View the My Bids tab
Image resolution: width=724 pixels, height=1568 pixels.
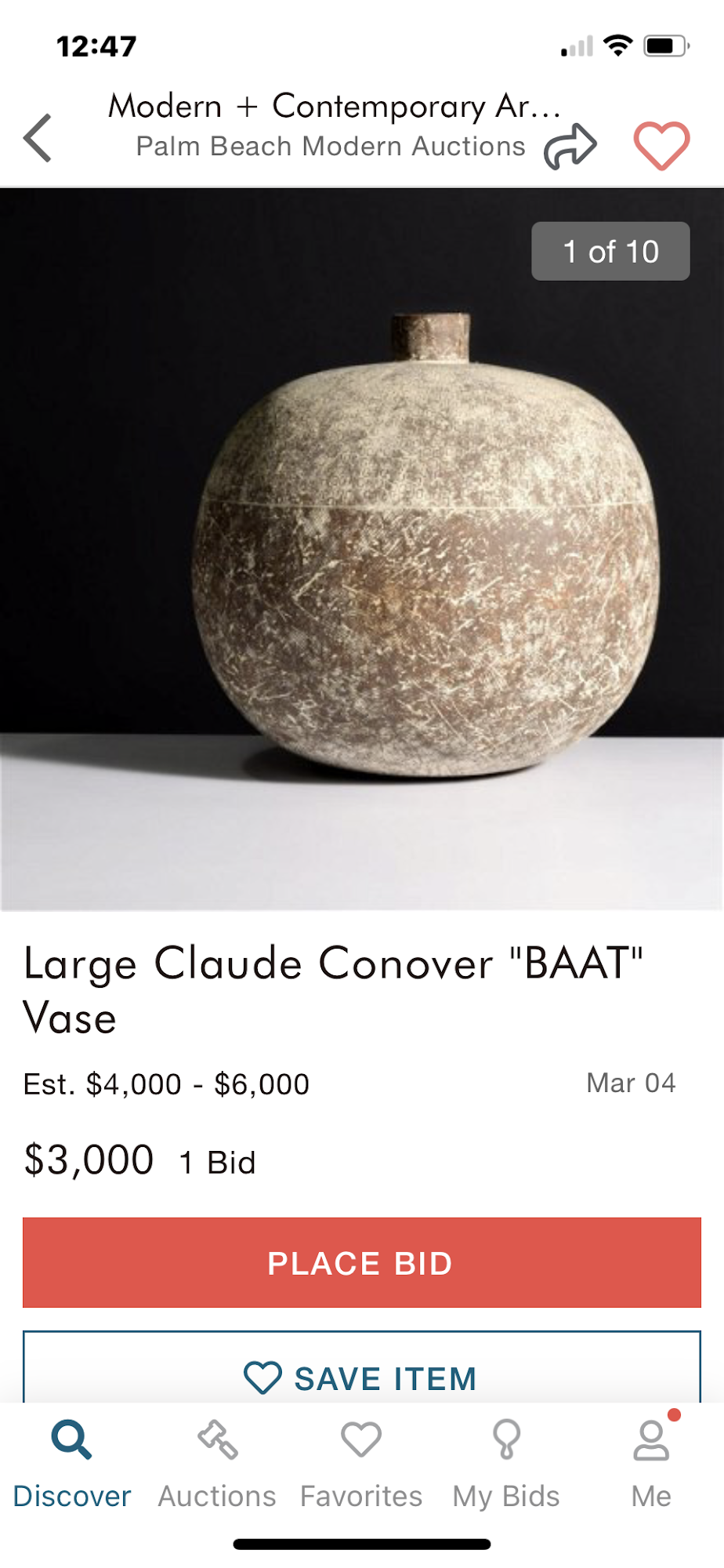[506, 1463]
